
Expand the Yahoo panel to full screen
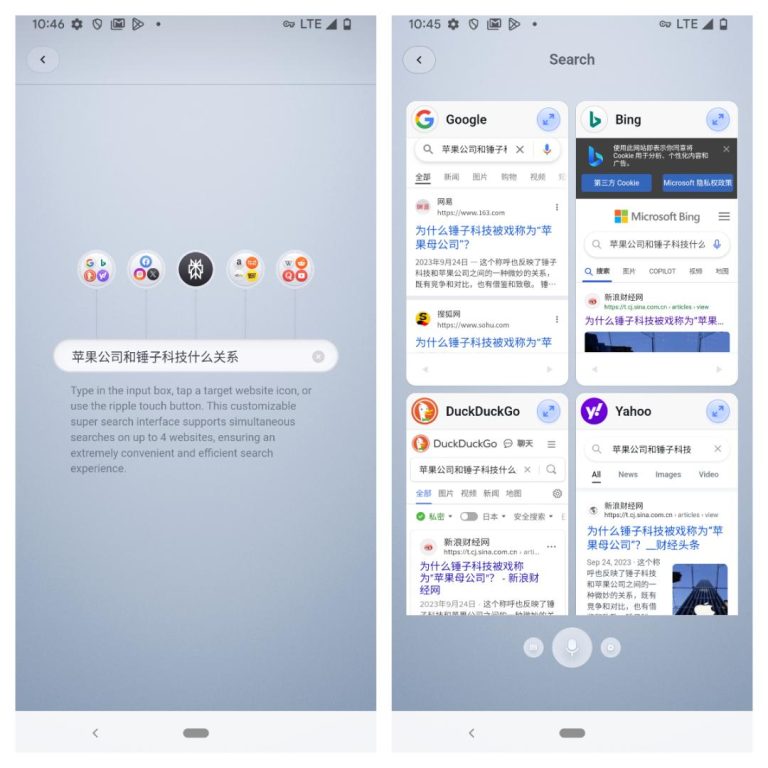[x=718, y=411]
